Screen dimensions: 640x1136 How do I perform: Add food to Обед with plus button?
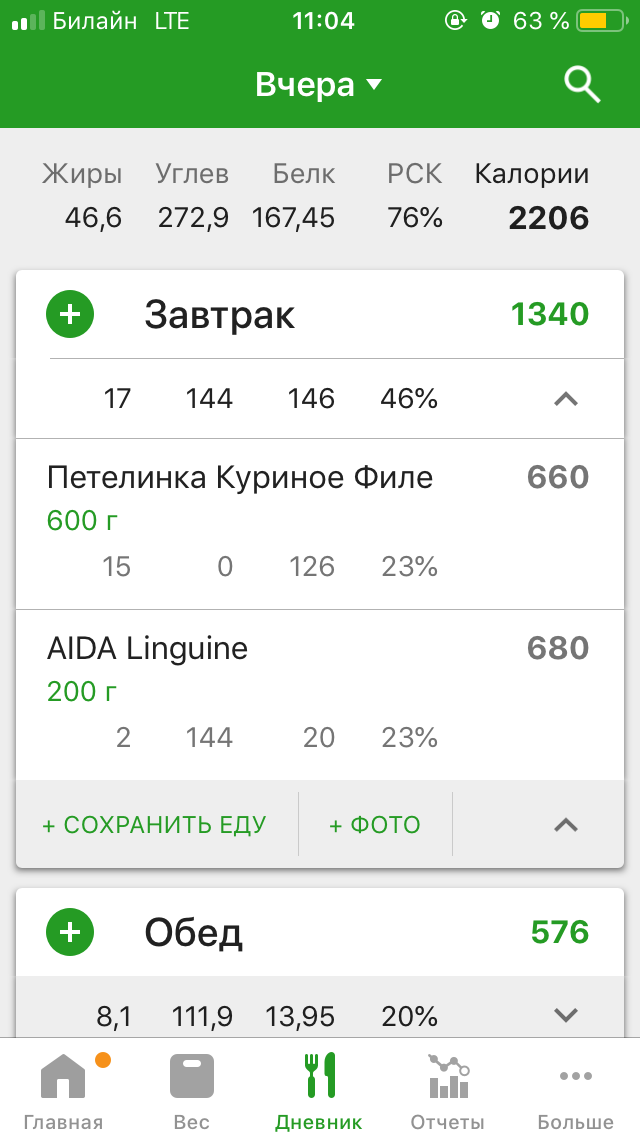[70, 933]
